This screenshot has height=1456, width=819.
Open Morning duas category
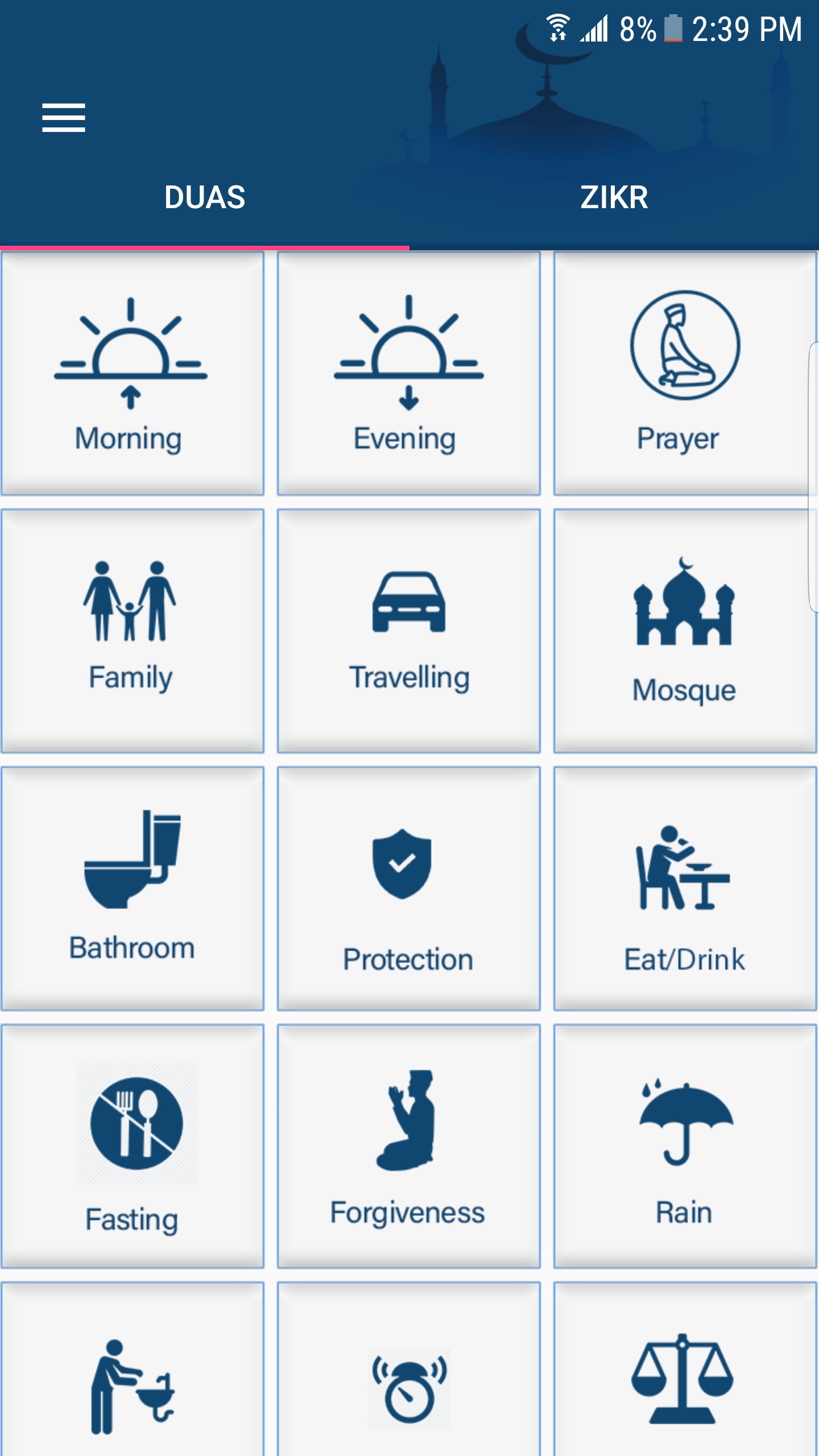132,374
